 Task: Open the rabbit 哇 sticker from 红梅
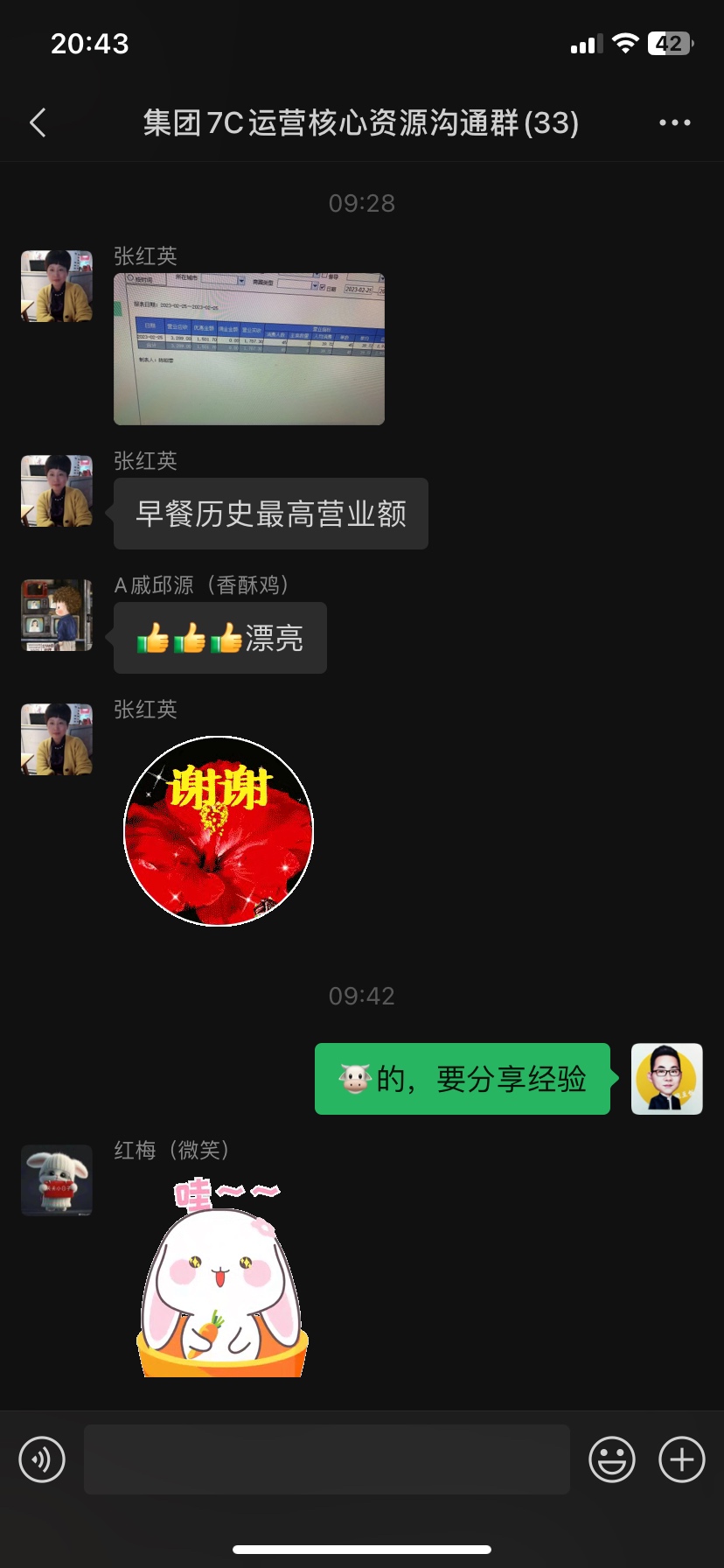coord(223,1277)
